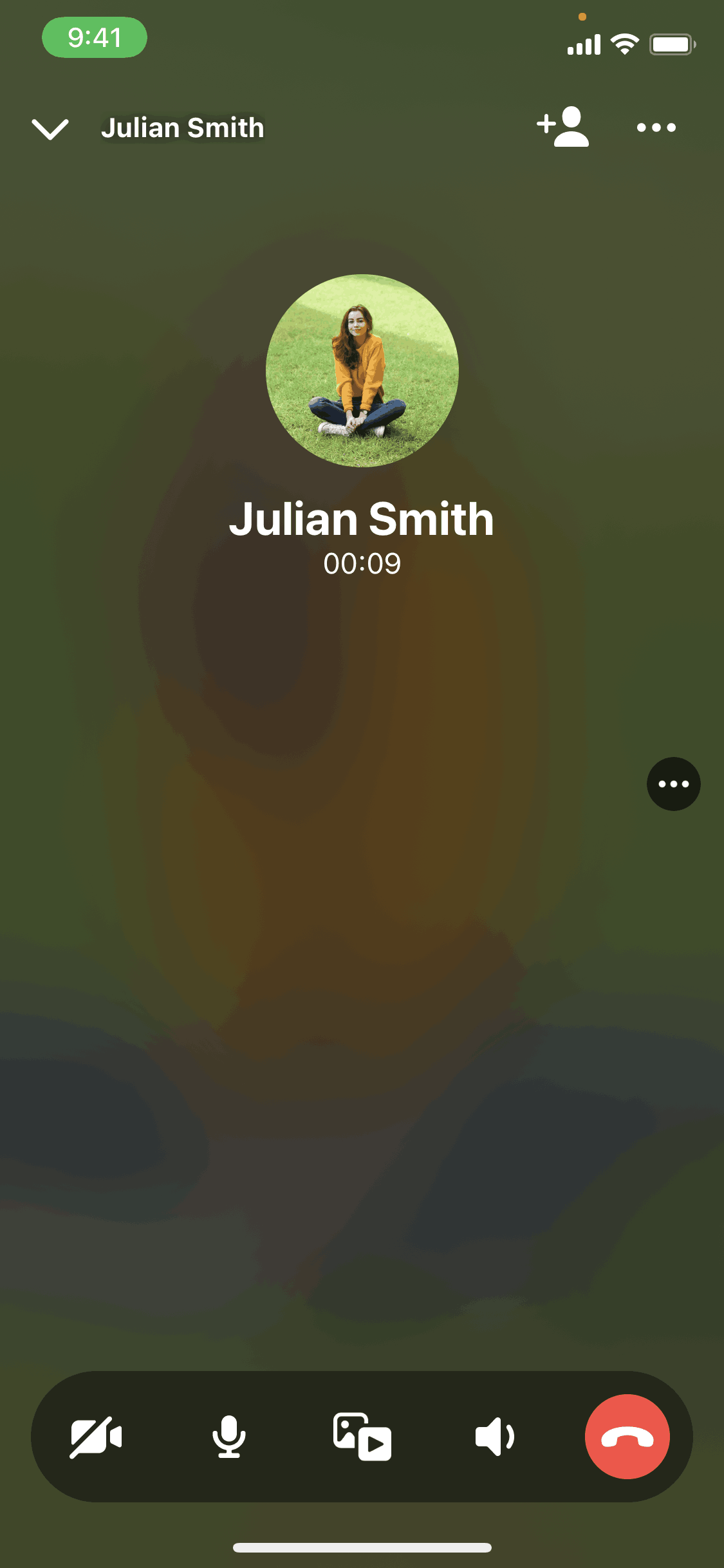
Task: End the call with Julian Smith
Action: pos(627,1437)
